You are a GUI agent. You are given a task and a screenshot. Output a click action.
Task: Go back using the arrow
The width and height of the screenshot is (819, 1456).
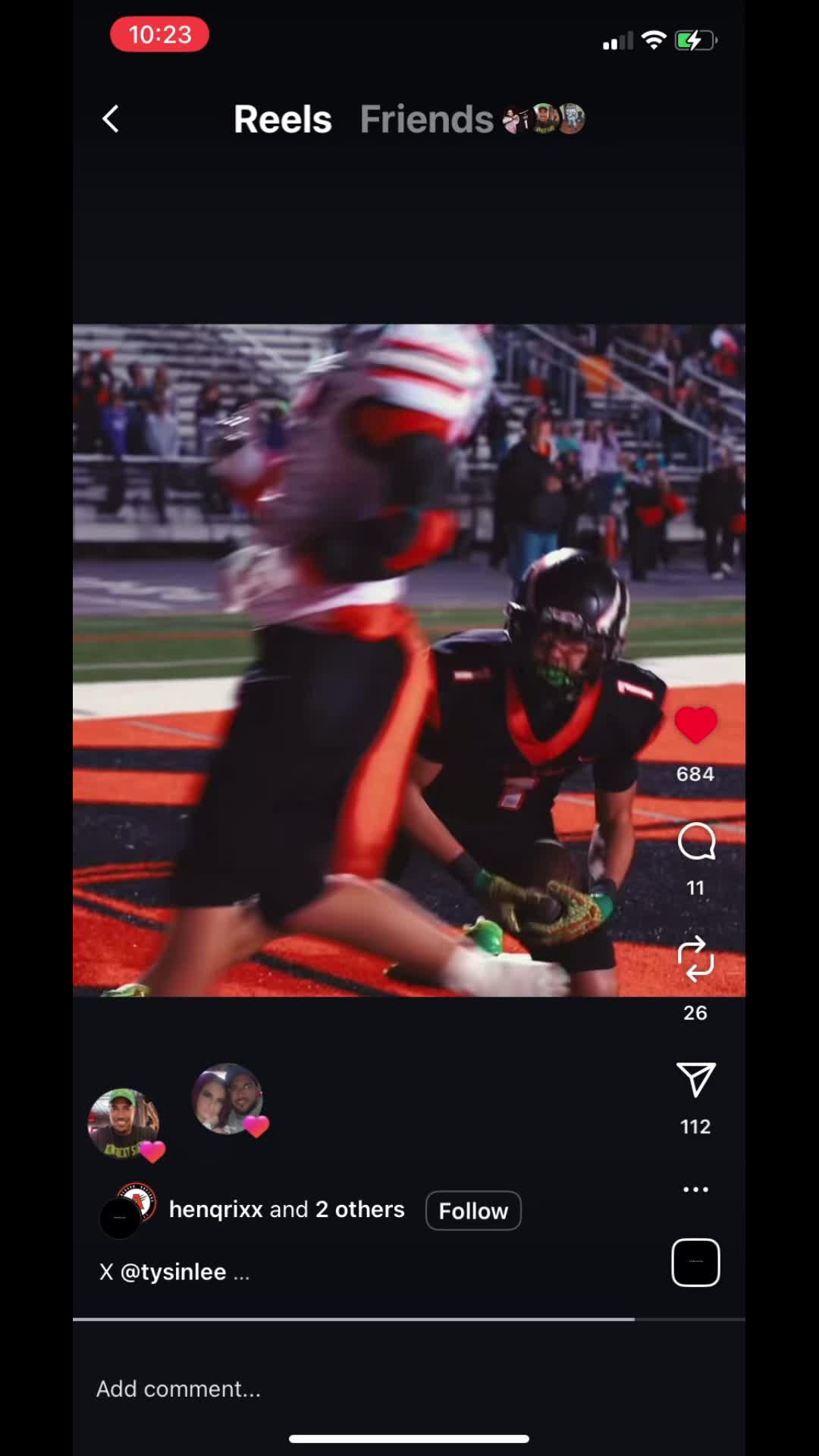coord(111,119)
